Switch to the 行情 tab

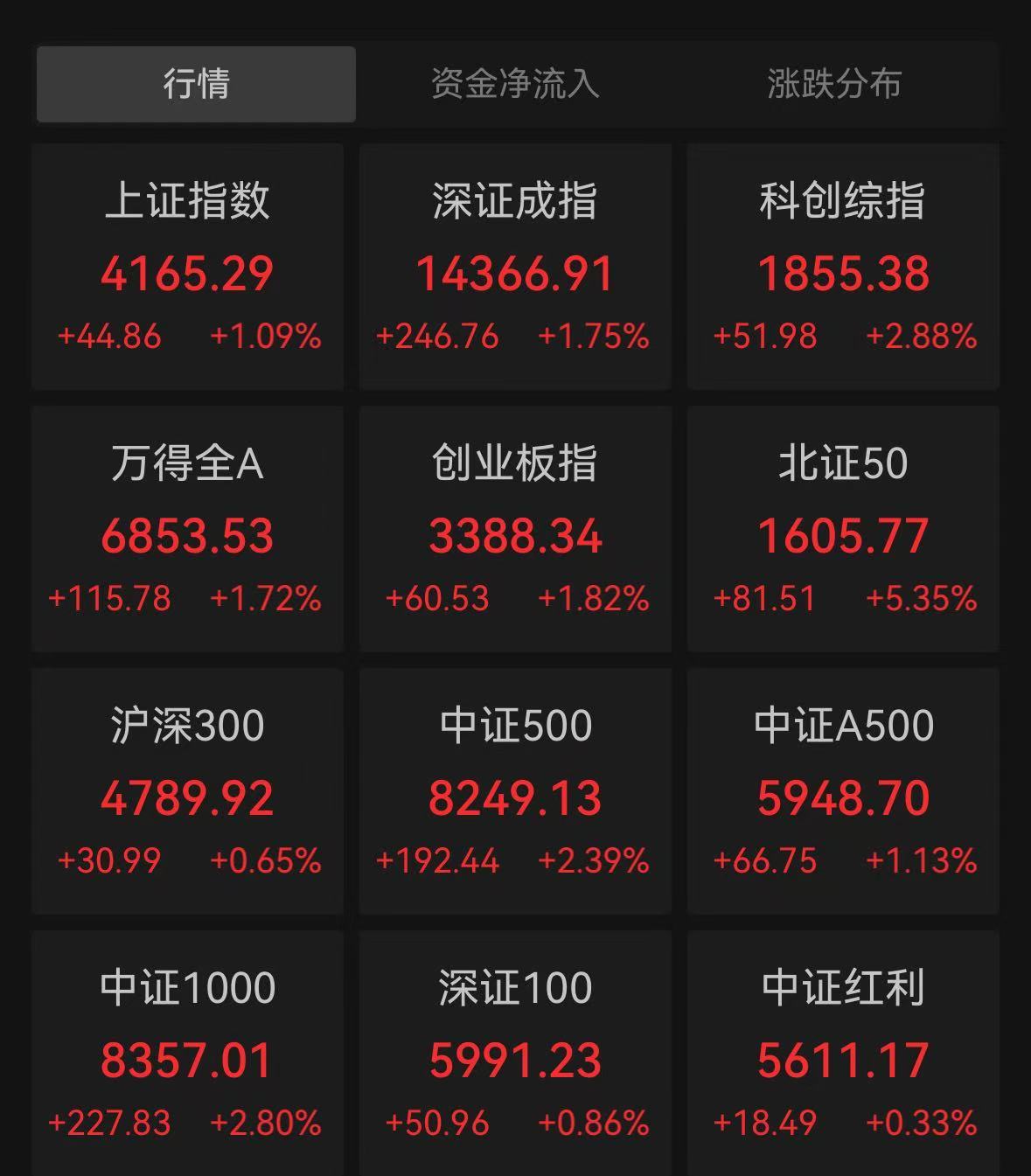tap(196, 84)
